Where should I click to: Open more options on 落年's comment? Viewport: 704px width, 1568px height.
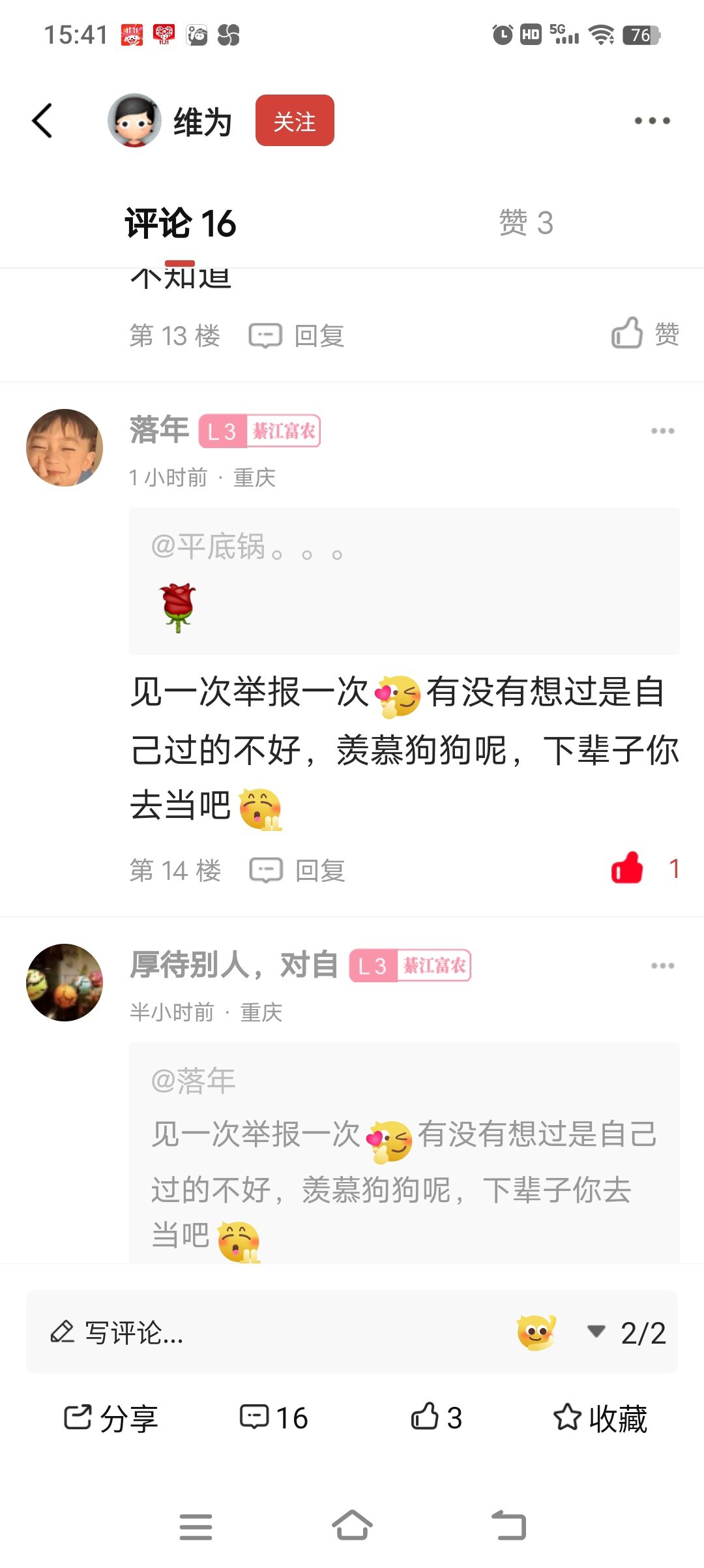(662, 431)
